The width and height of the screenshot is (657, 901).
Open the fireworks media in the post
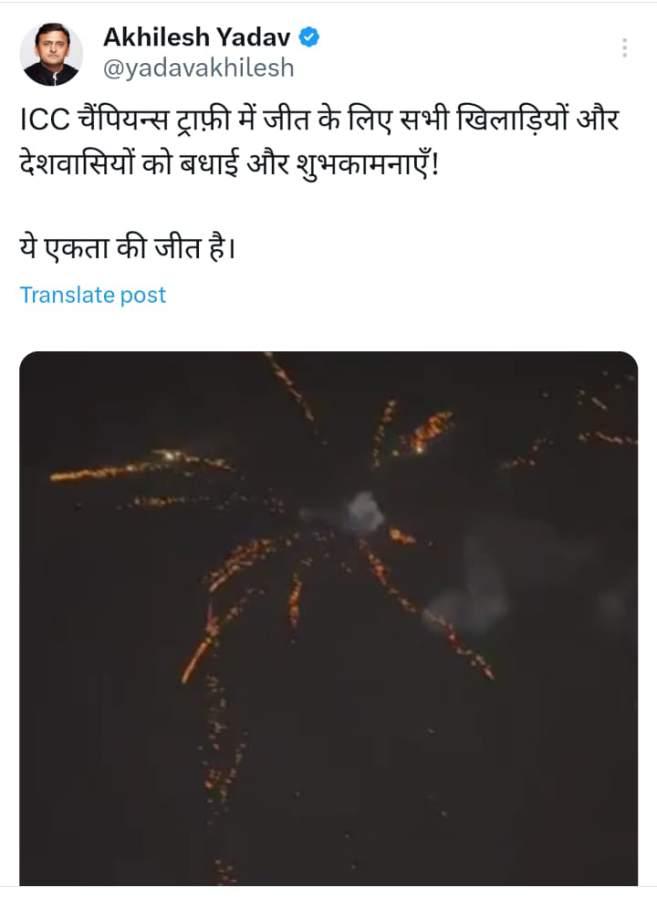click(x=329, y=618)
